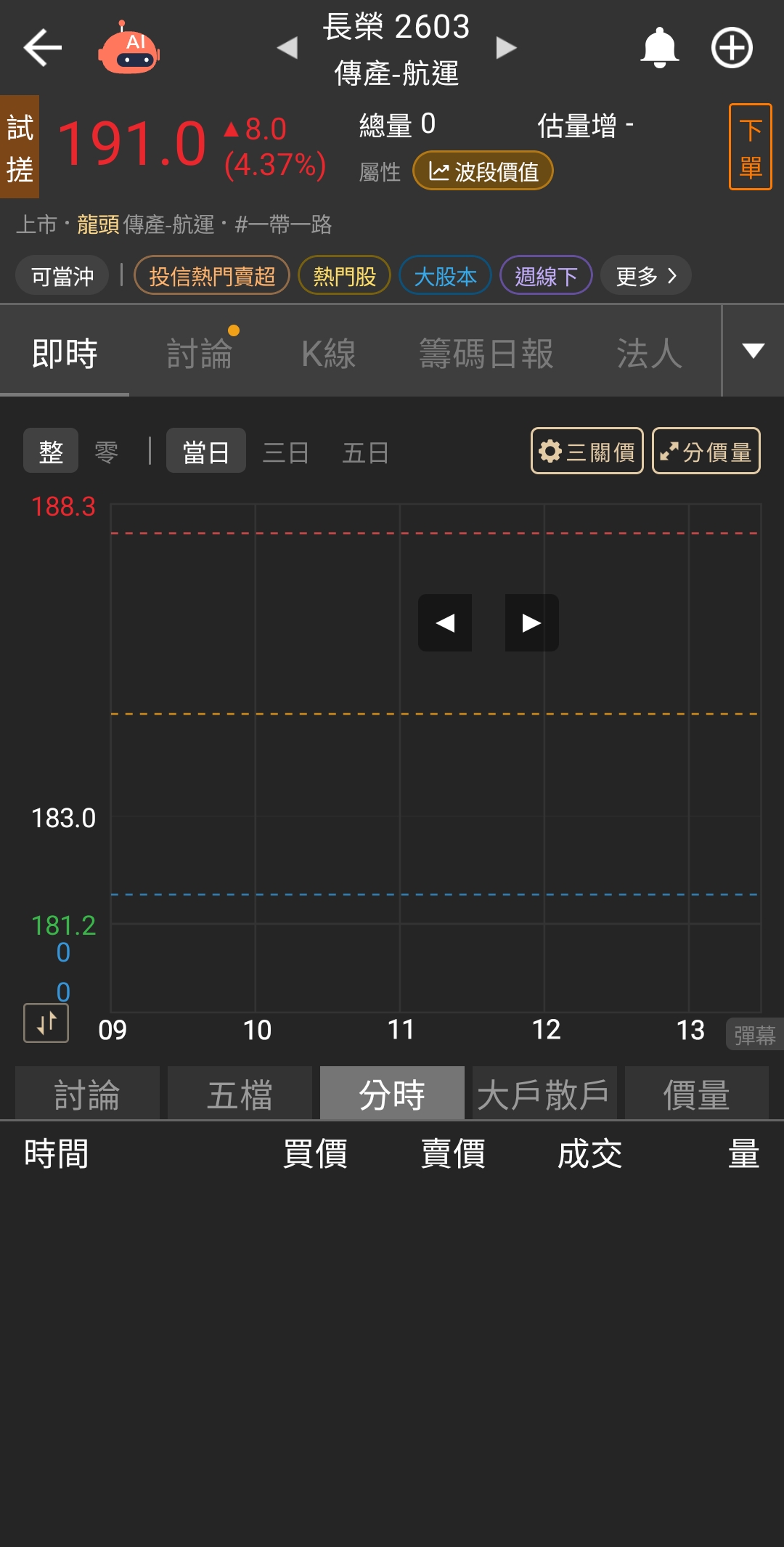Image resolution: width=784 pixels, height=1547 pixels.
Task: Select the 投信熱門賣超 tag
Action: point(212,276)
